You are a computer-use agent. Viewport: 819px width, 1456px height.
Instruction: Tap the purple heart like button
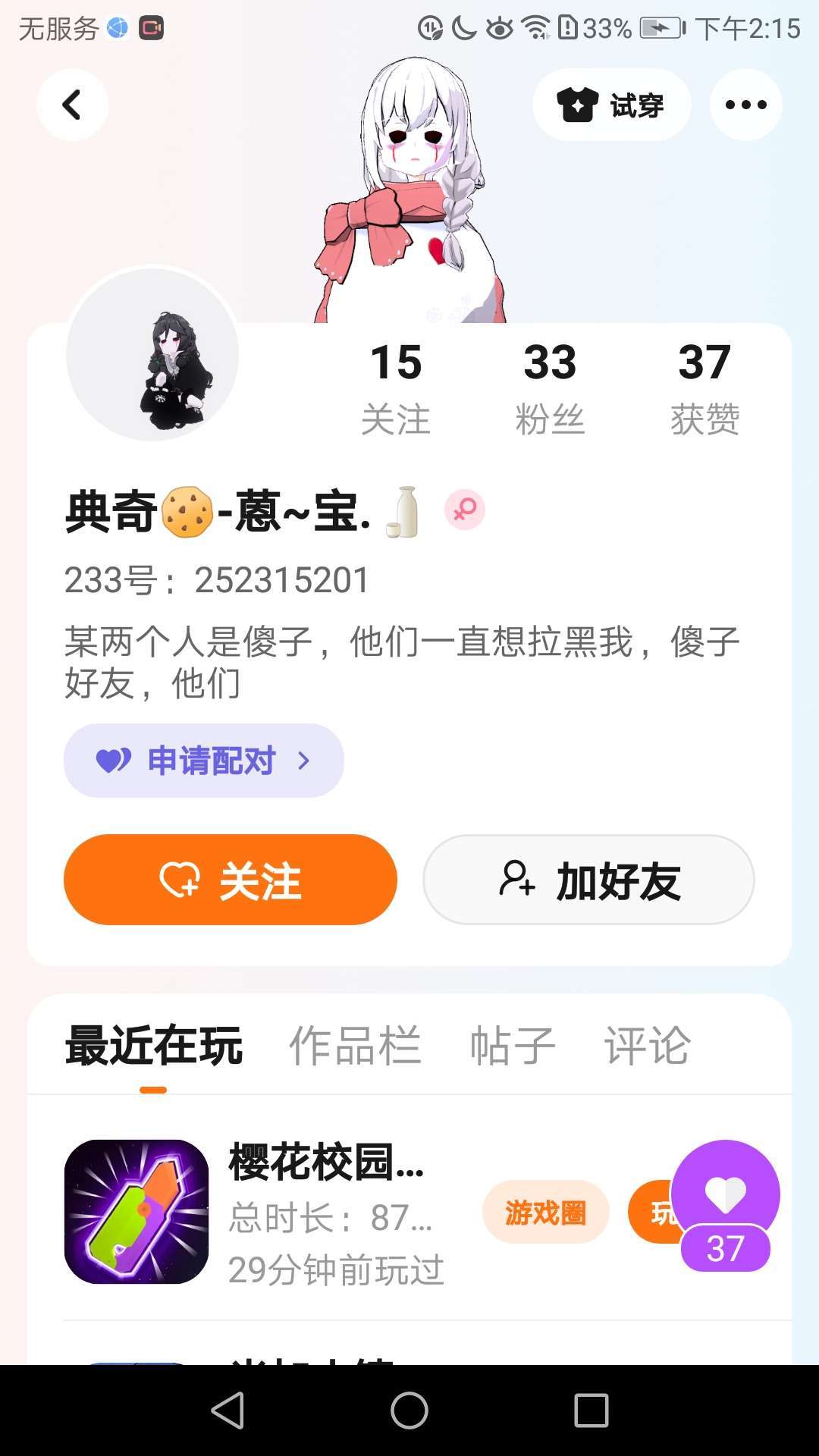point(726,1194)
